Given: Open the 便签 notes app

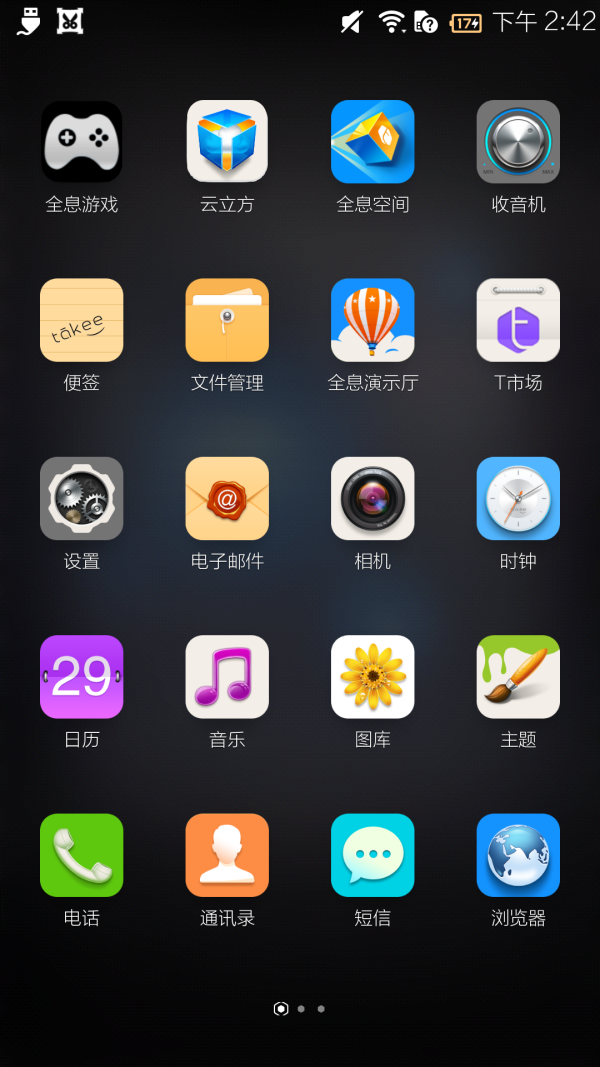Looking at the screenshot, I should coord(82,320).
